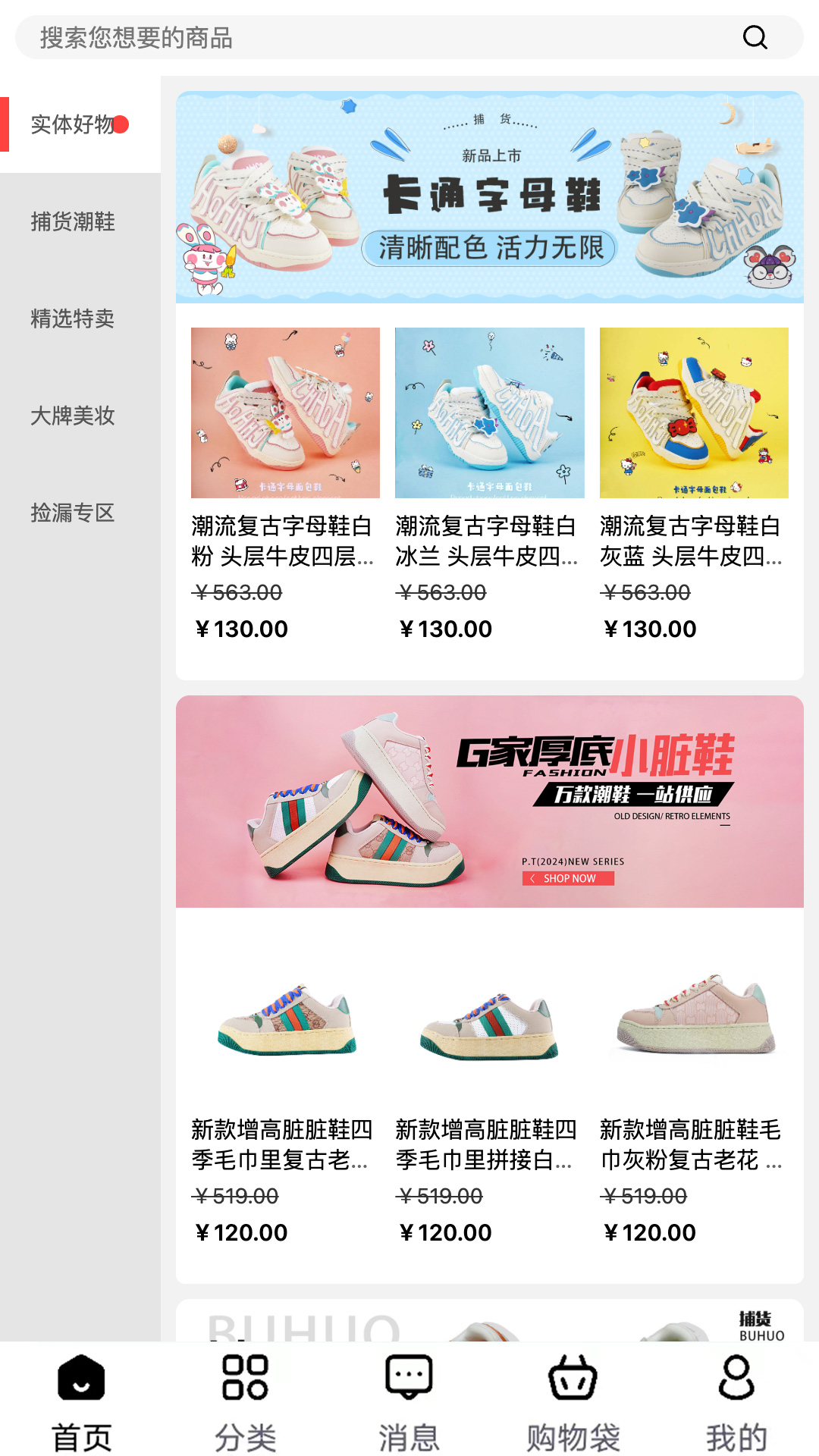Open the 卡通字母鞋 banner
Screen dimensions: 819x1456
(x=489, y=197)
